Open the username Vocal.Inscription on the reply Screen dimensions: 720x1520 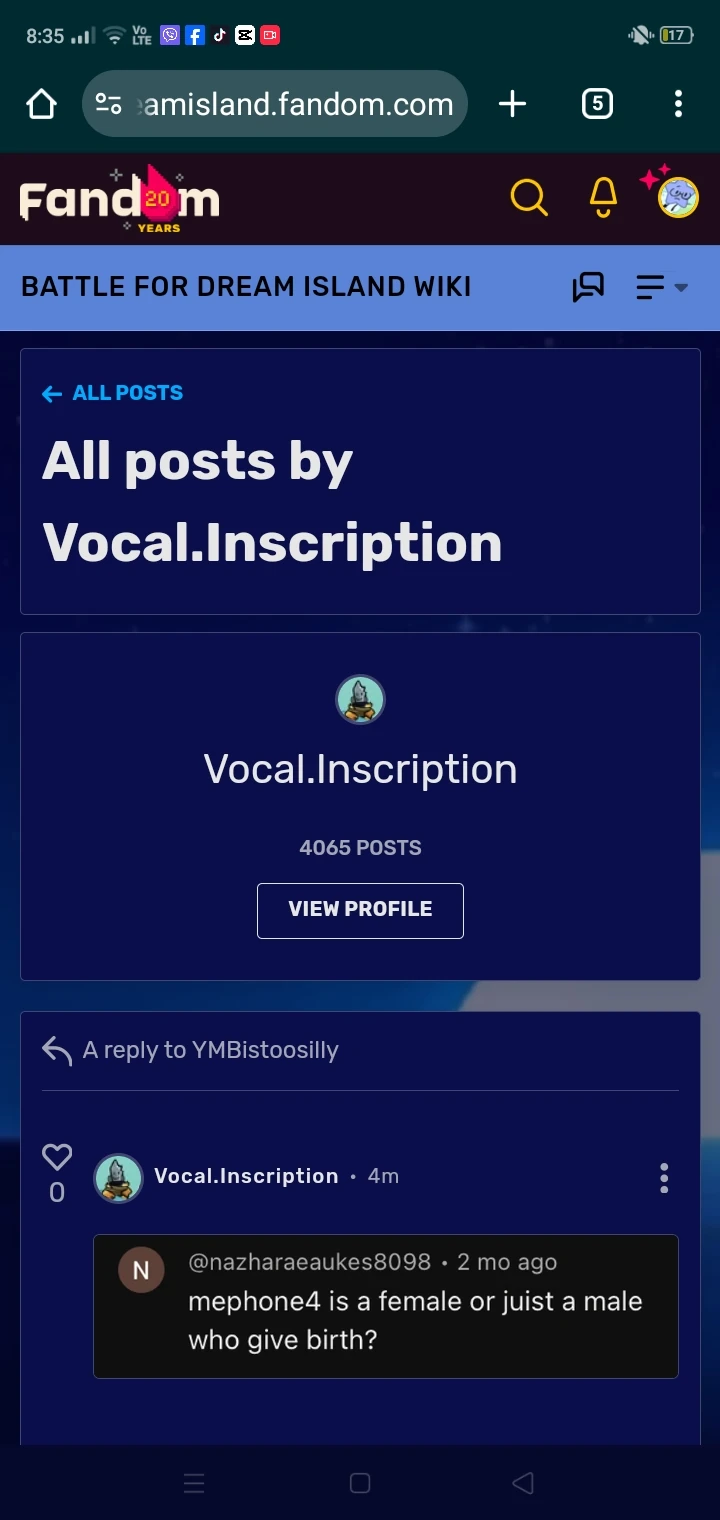point(246,1176)
